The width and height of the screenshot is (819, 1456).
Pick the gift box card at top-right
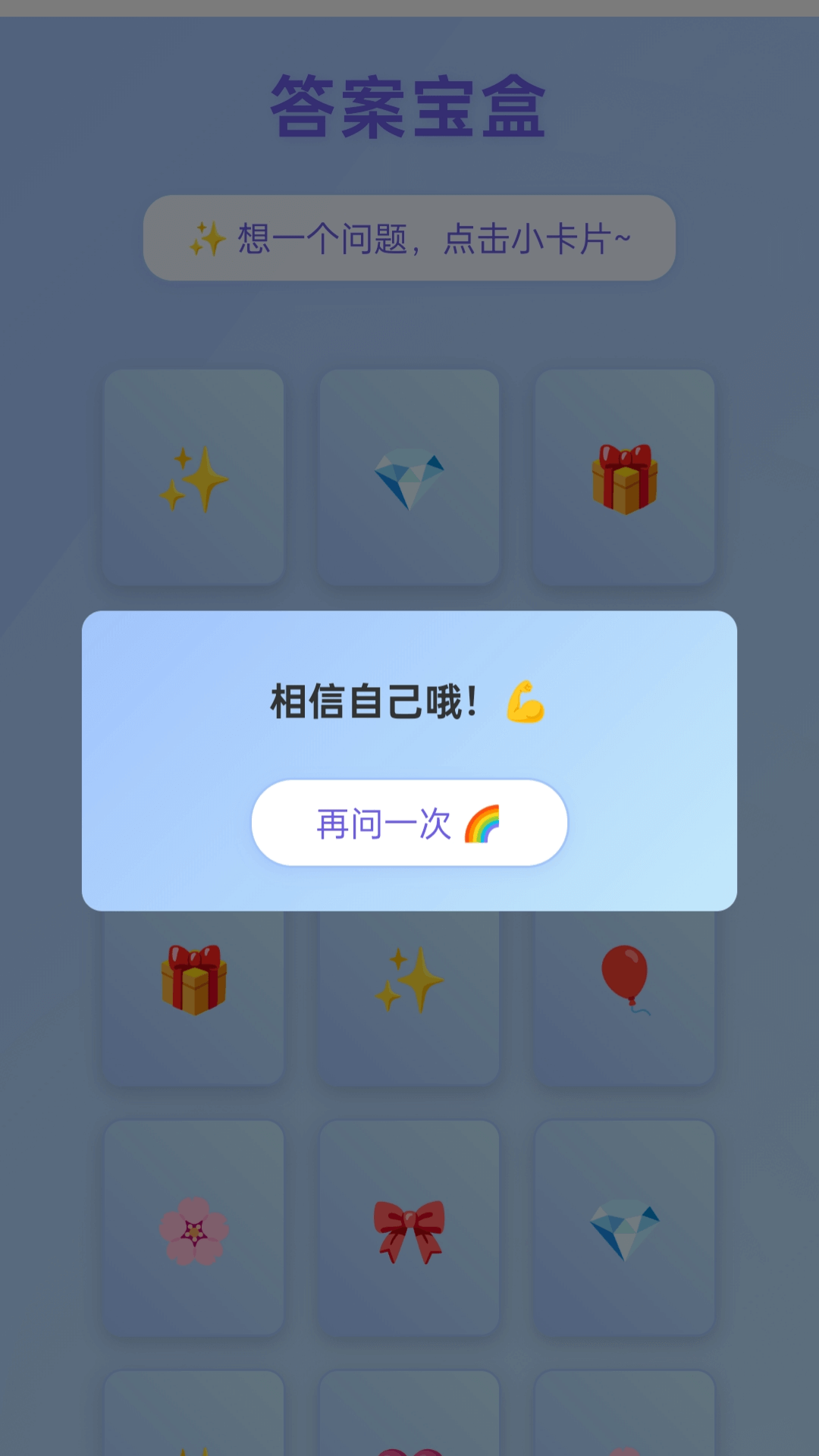point(623,476)
